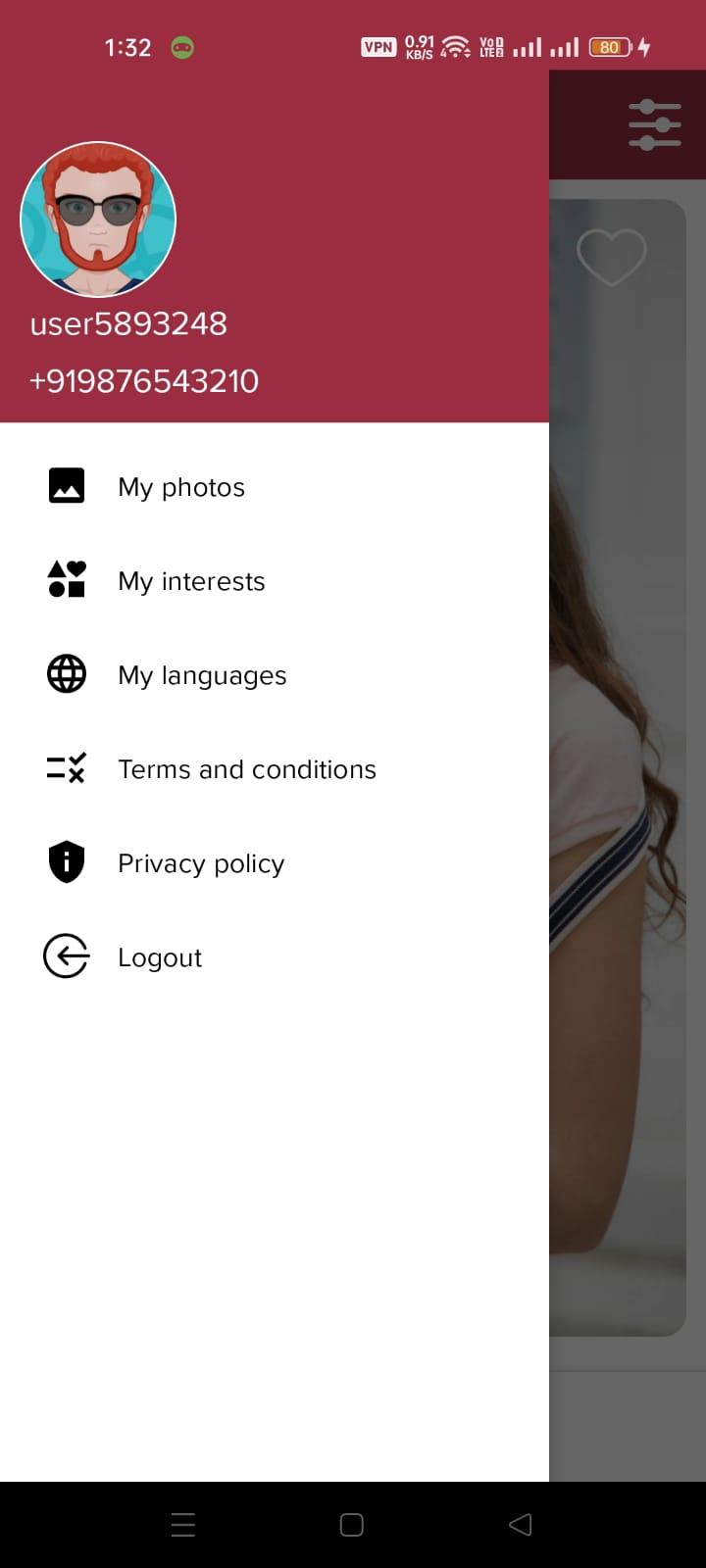Viewport: 706px width, 1568px height.
Task: Open the filter sliders icon
Action: pyautogui.click(x=654, y=124)
